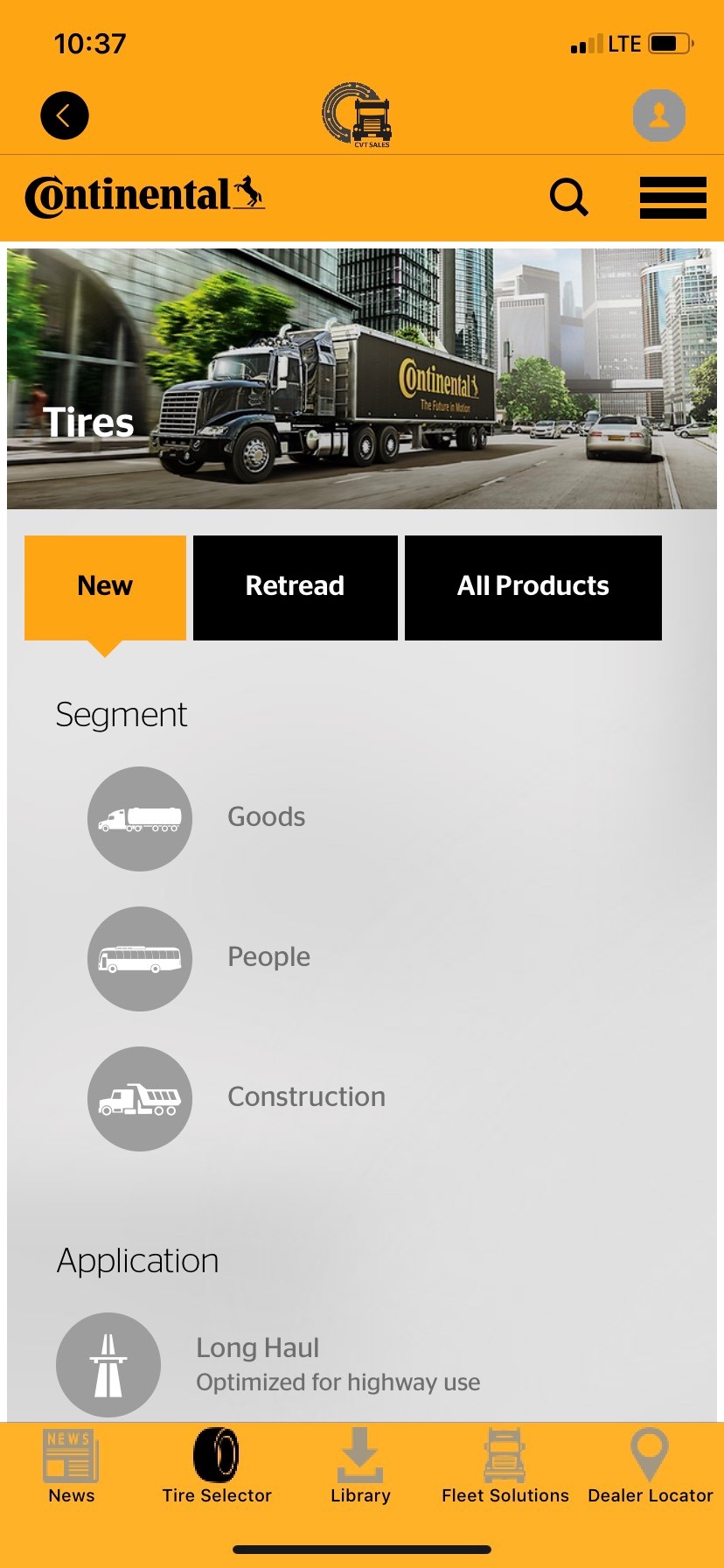This screenshot has width=724, height=1568.
Task: Switch to the Retread tab
Action: click(x=295, y=586)
